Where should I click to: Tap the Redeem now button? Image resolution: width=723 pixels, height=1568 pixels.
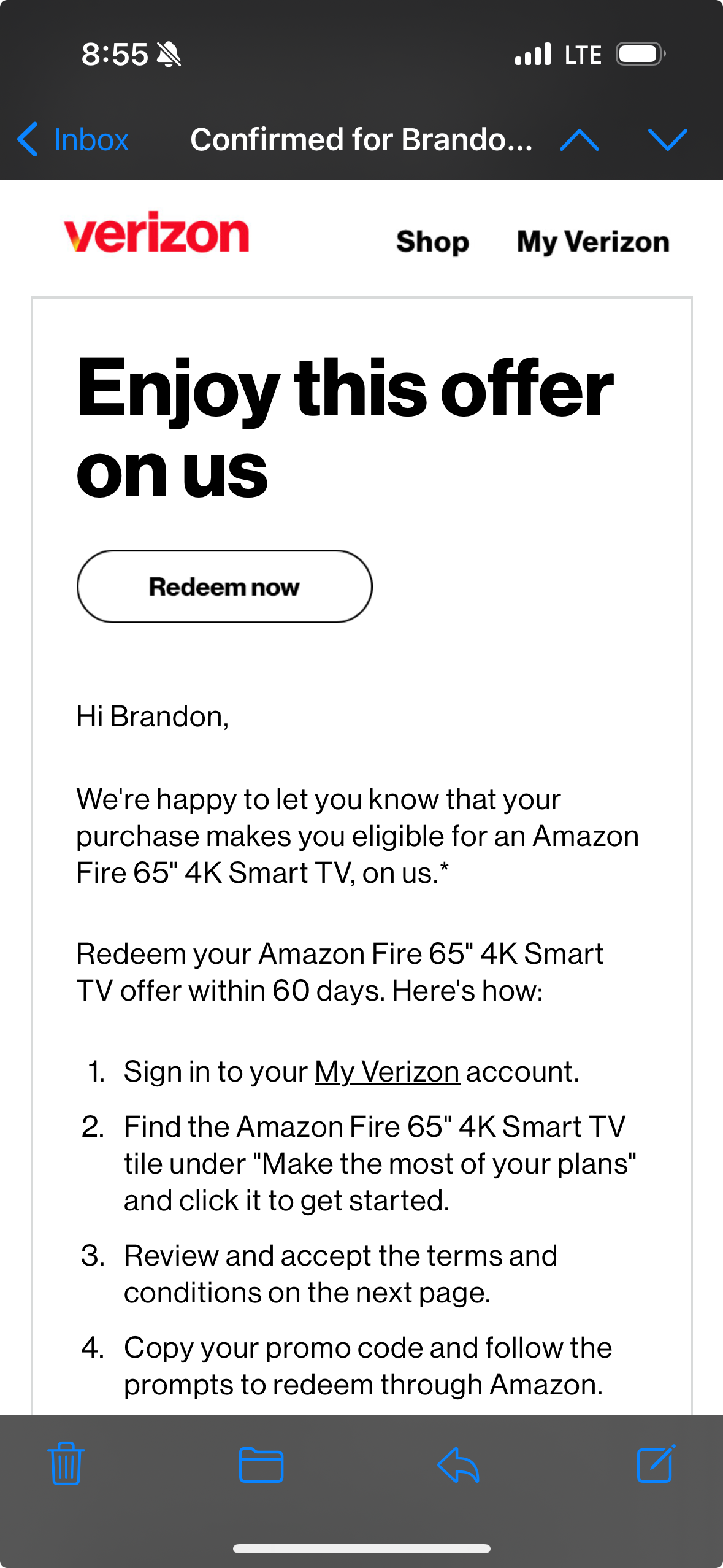coord(224,586)
